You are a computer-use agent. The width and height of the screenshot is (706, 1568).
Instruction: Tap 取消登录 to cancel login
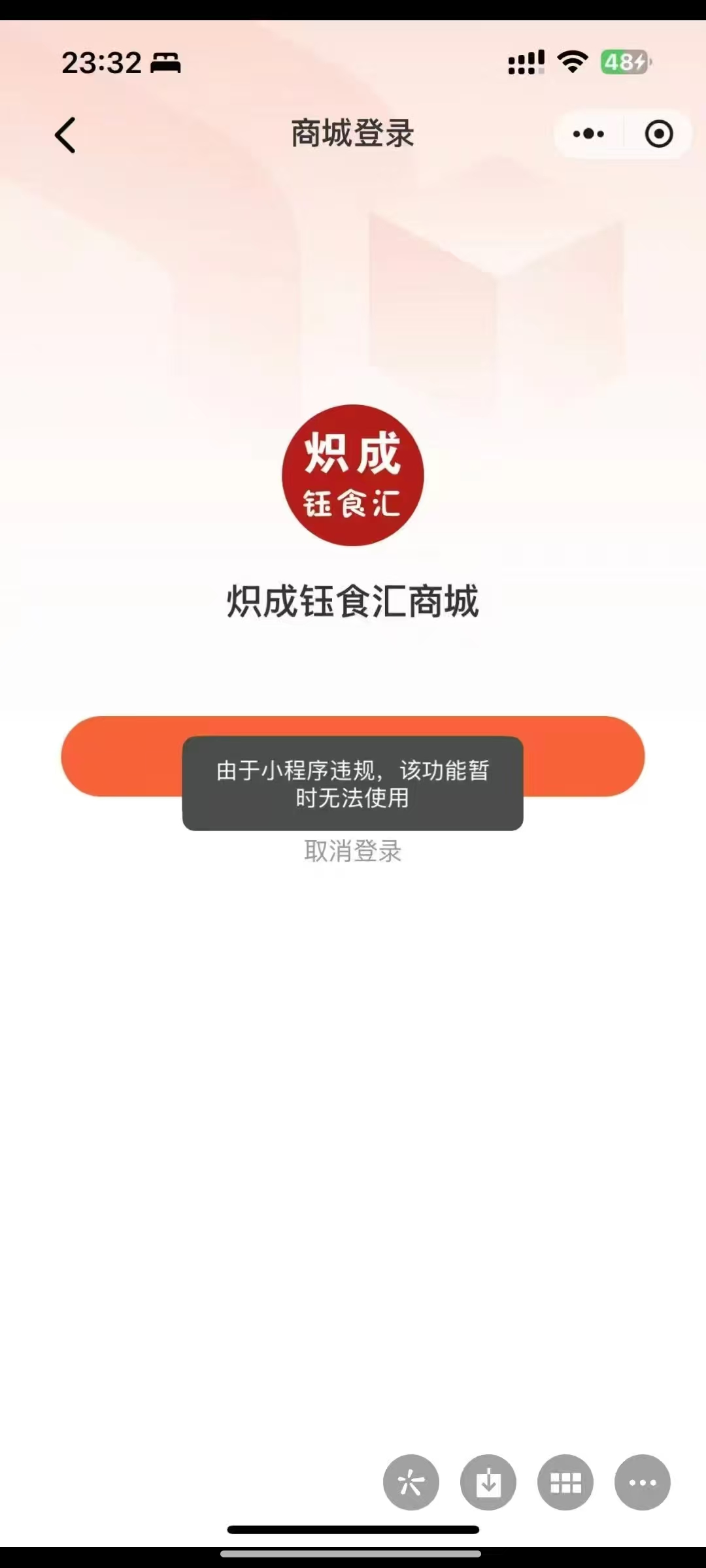pyautogui.click(x=352, y=851)
